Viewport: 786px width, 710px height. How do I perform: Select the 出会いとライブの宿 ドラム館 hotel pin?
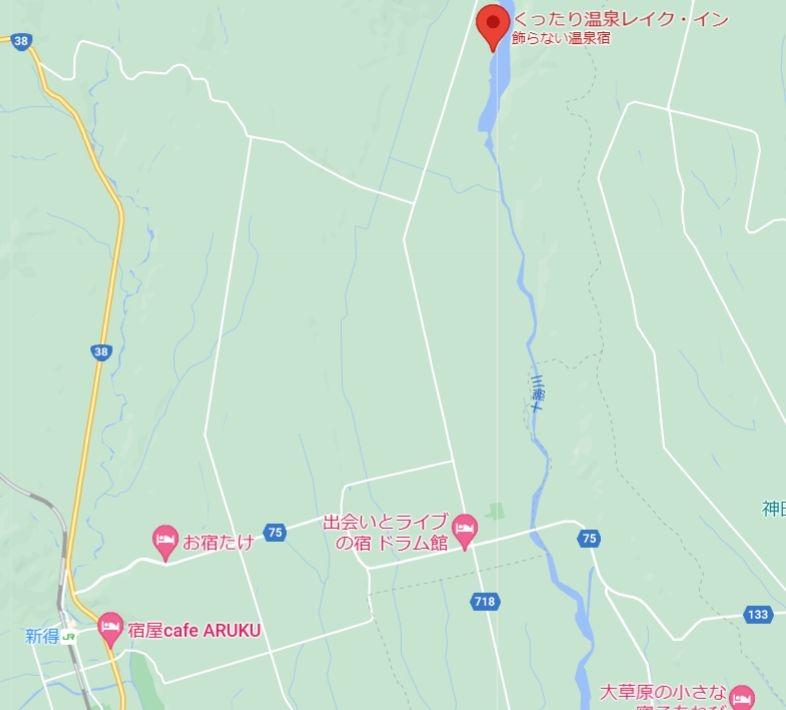464,529
